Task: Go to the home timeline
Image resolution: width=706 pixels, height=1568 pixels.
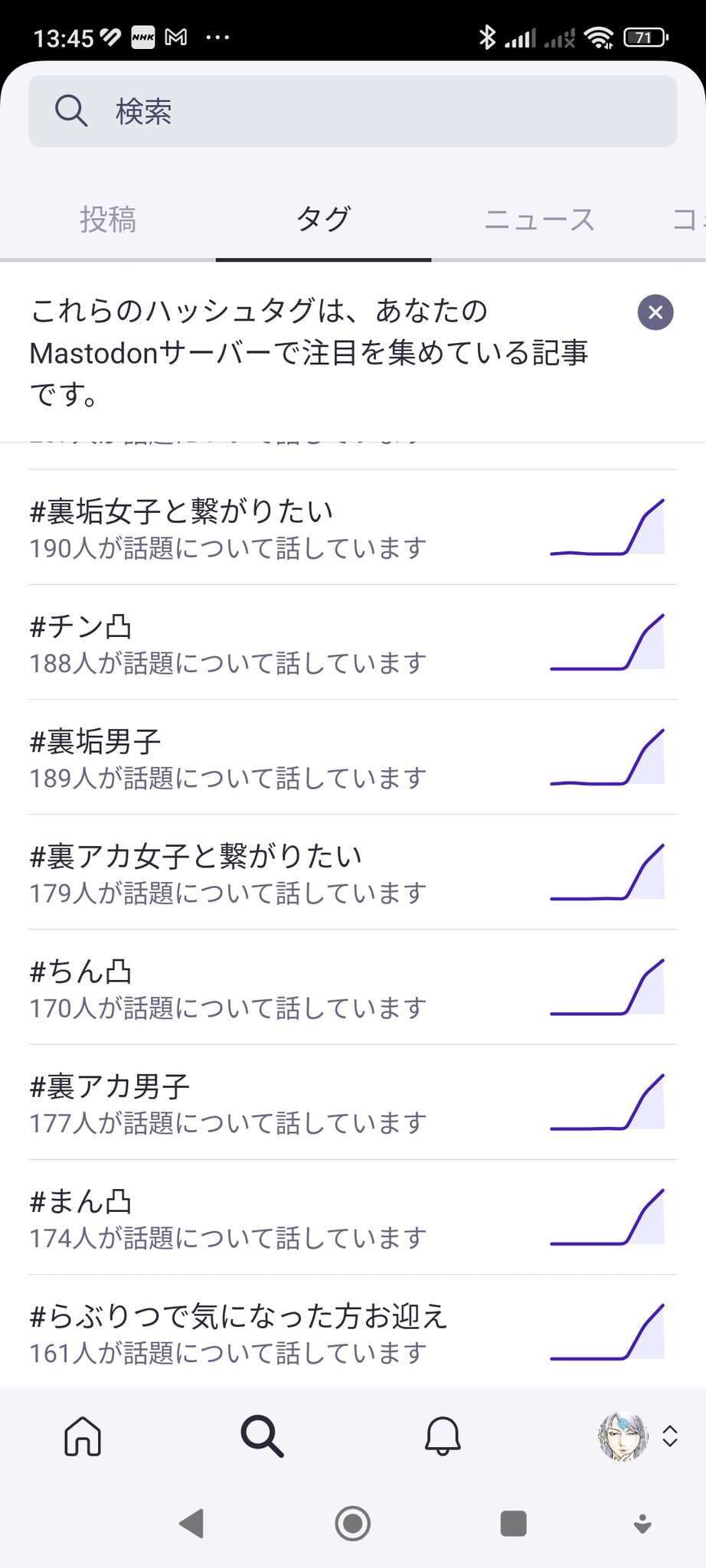Action: tap(83, 1436)
